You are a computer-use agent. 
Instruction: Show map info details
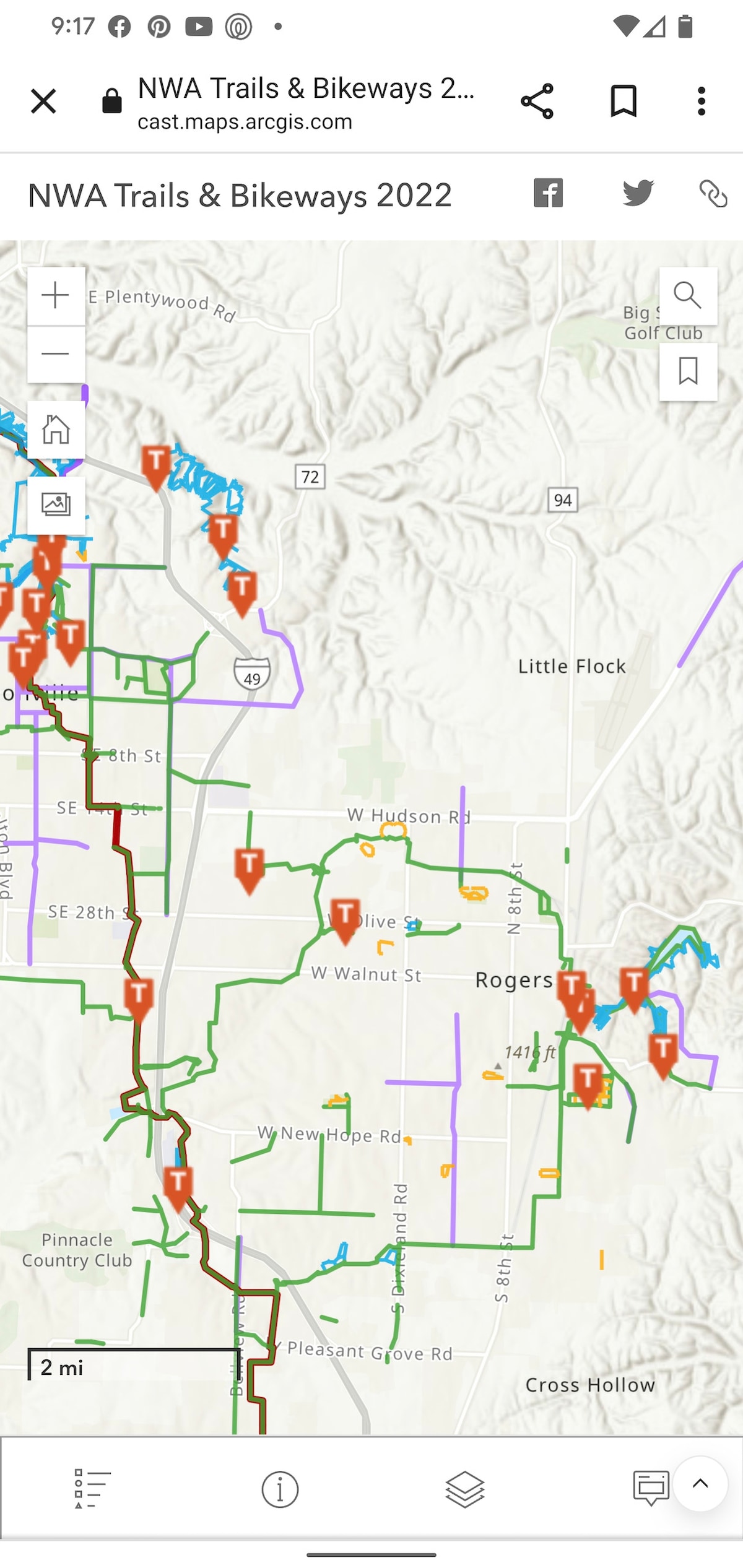pyautogui.click(x=280, y=1489)
